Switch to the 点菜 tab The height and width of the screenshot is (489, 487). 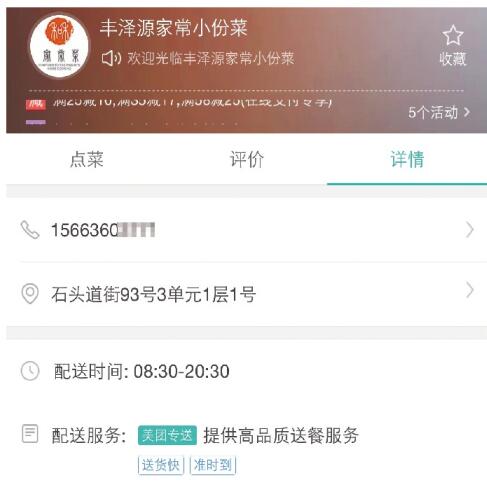click(87, 159)
